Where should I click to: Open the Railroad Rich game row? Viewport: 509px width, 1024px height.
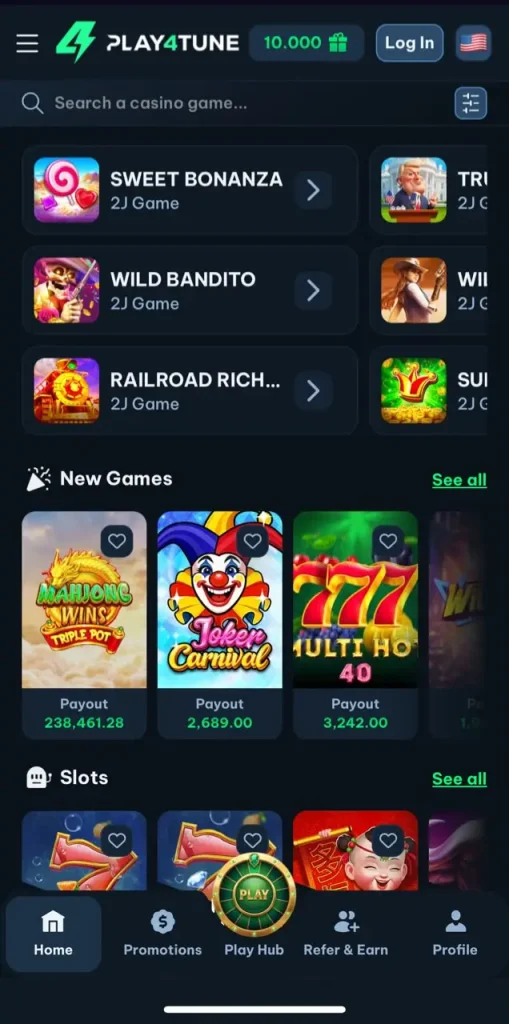[190, 391]
